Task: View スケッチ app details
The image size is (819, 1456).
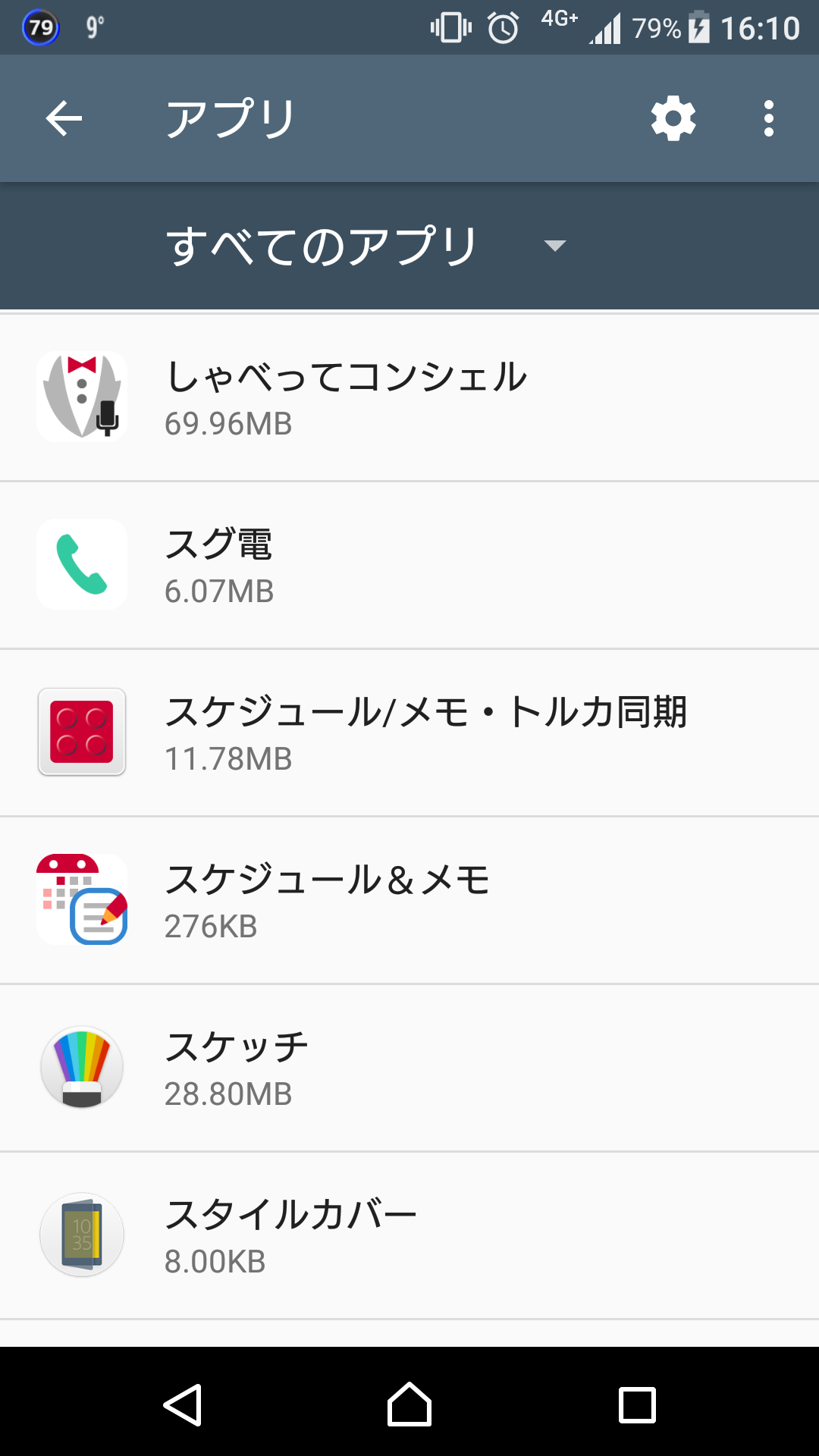Action: tap(409, 1068)
